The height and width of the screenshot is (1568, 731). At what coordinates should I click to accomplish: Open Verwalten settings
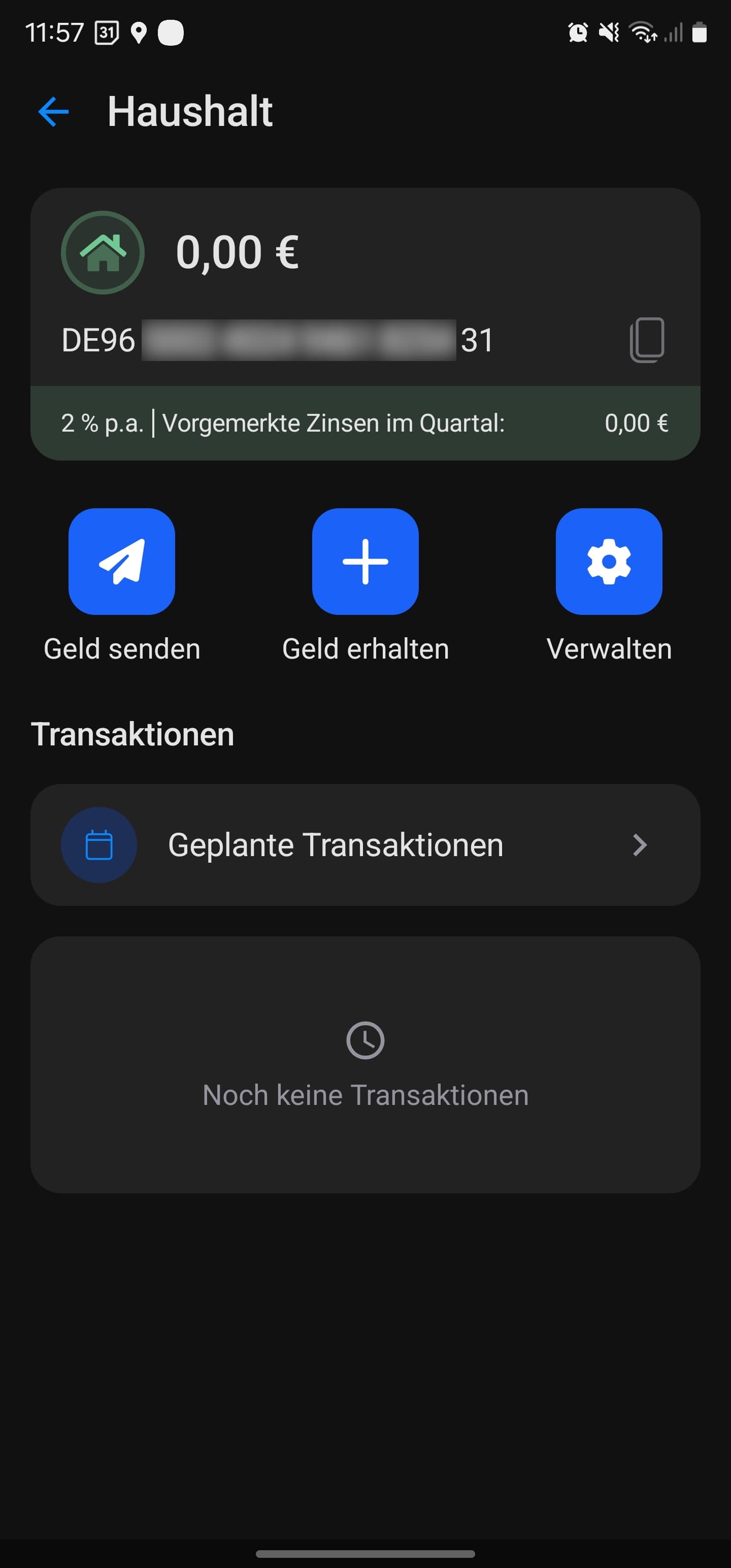click(609, 561)
